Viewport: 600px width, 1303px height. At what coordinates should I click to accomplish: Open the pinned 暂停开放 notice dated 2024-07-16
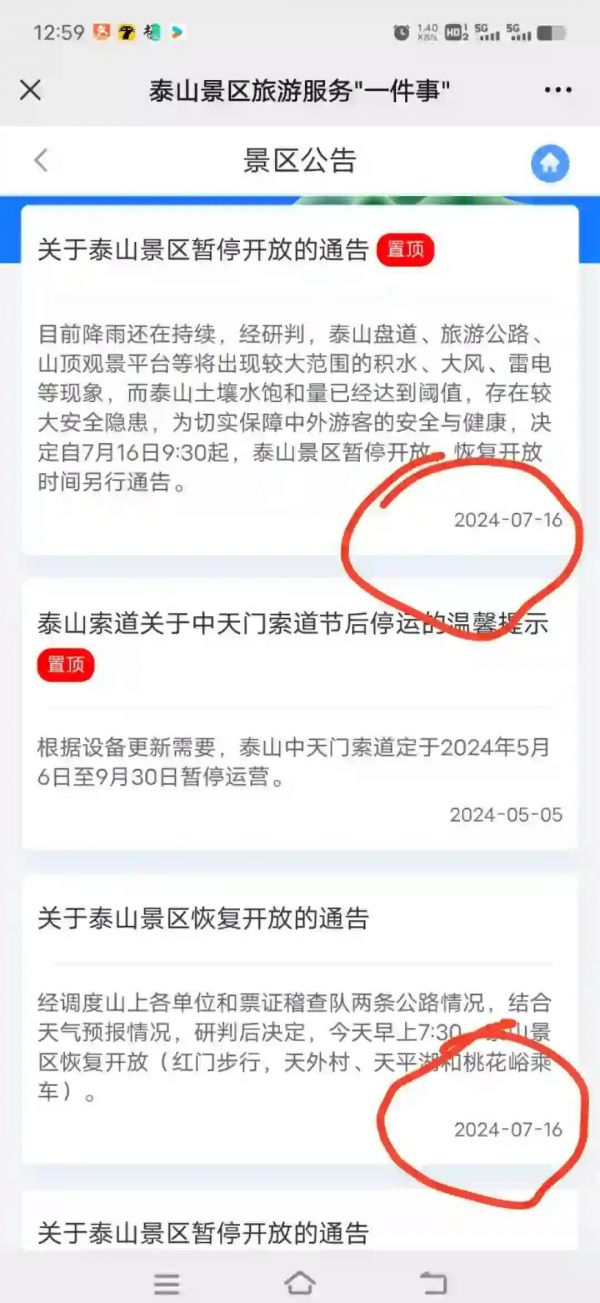pos(300,381)
